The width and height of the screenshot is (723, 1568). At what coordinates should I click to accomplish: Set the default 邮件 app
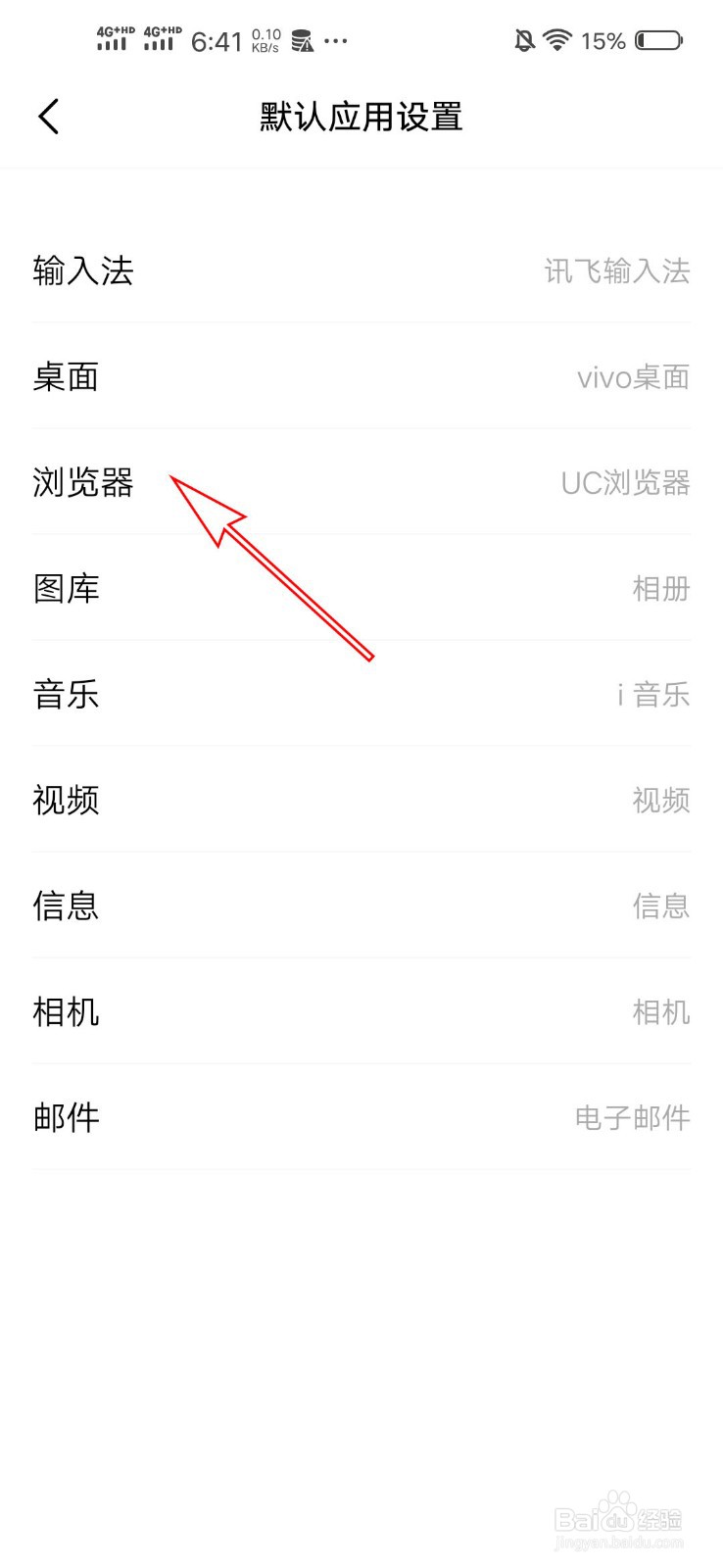361,1117
